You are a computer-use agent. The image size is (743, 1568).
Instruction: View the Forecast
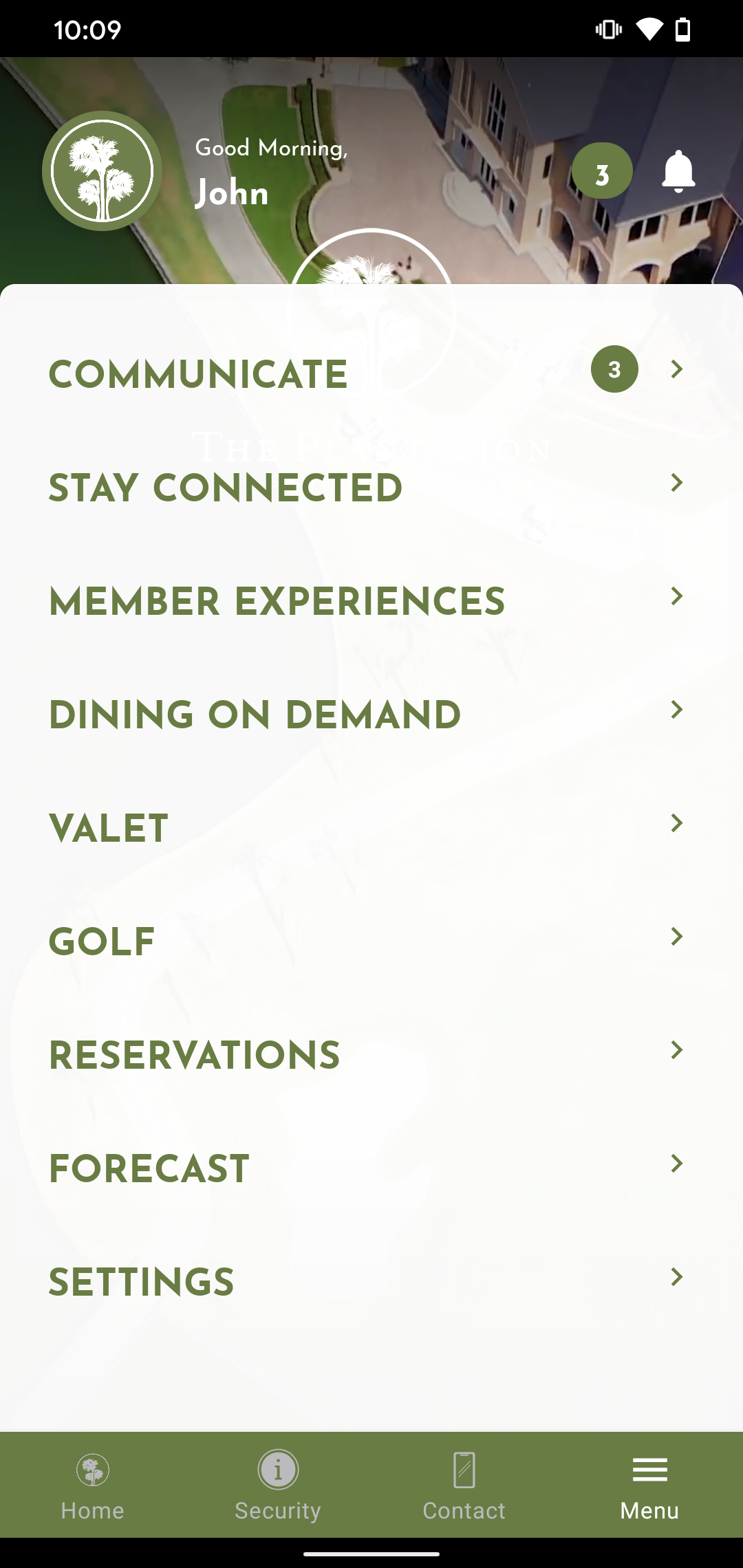pos(371,1167)
